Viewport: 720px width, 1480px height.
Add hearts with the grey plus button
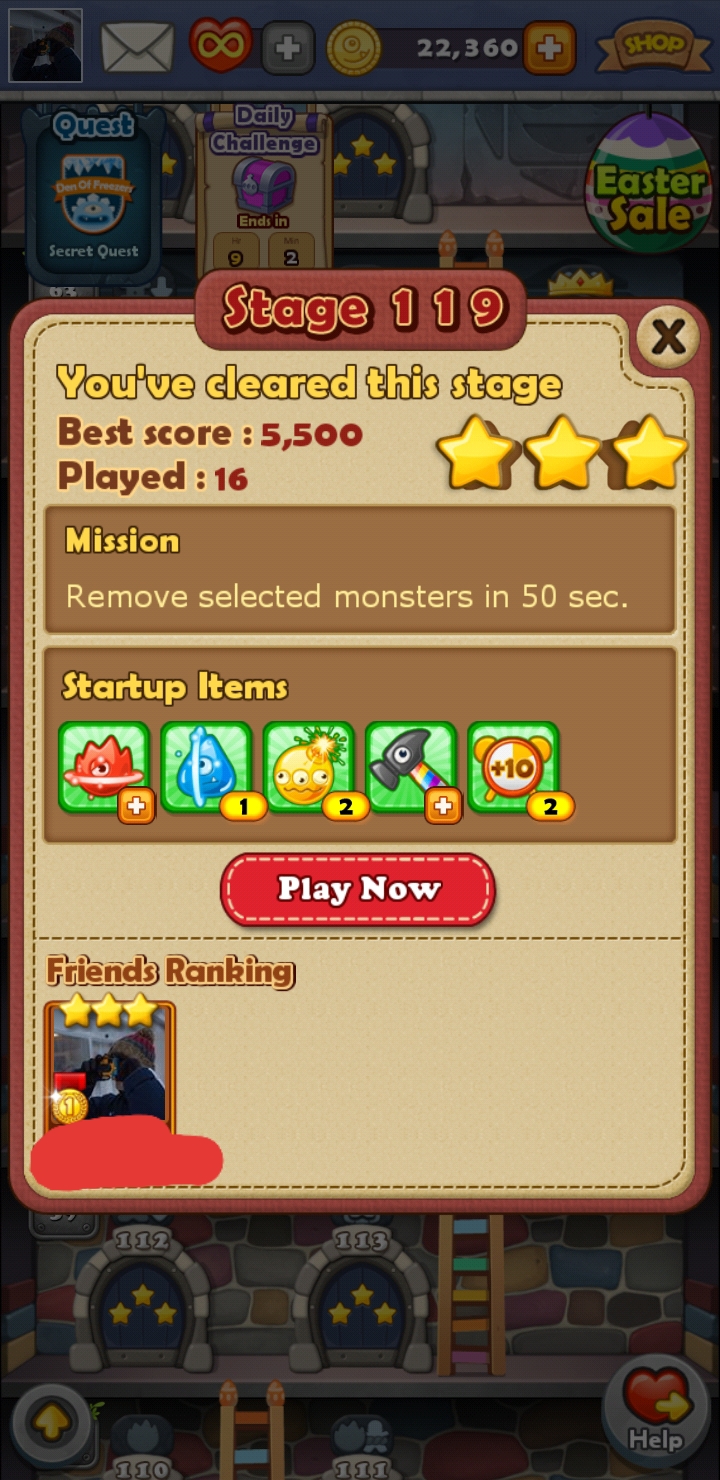coord(288,48)
